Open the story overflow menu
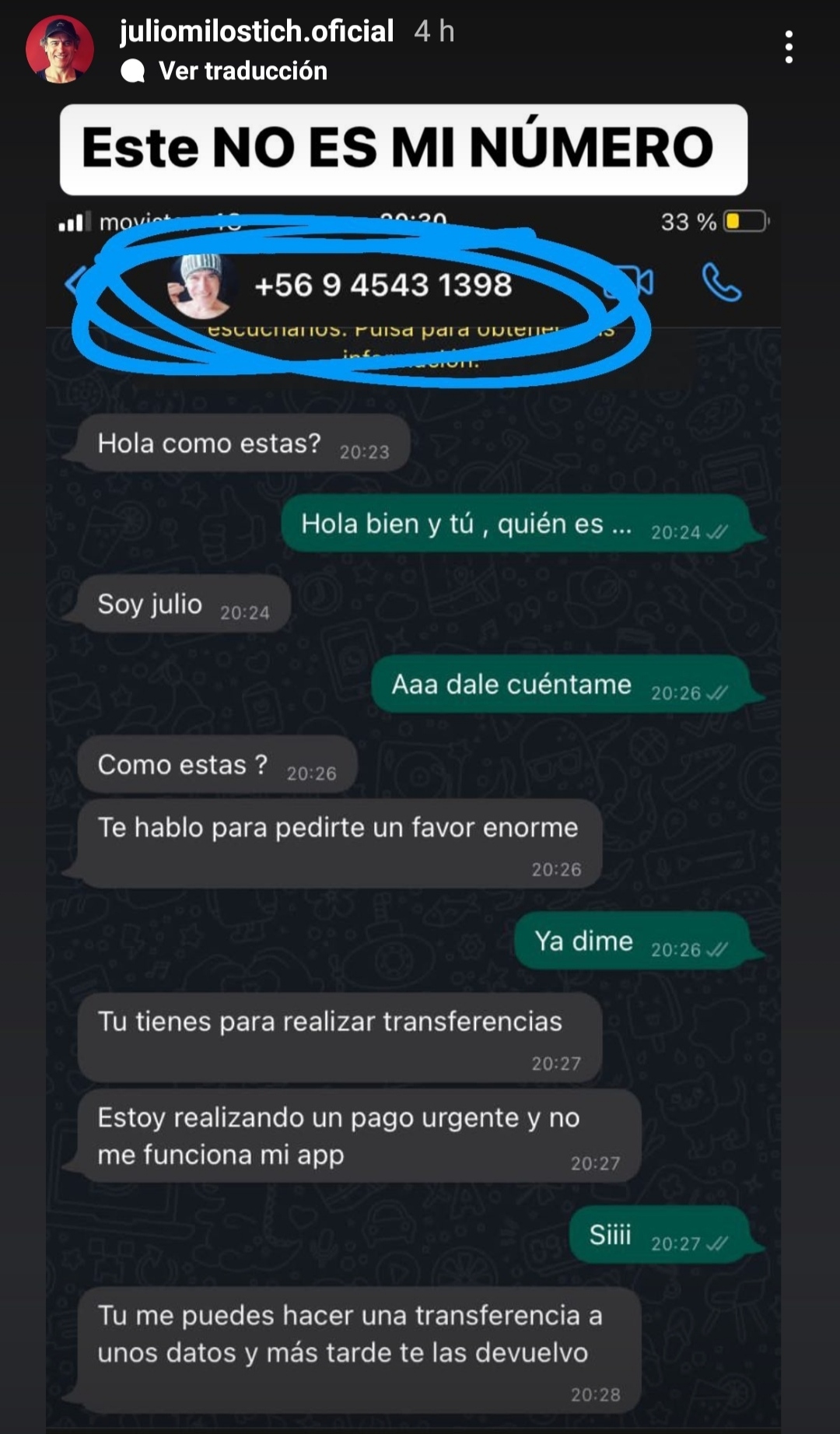Viewport: 840px width, 1434px height. pyautogui.click(x=789, y=47)
